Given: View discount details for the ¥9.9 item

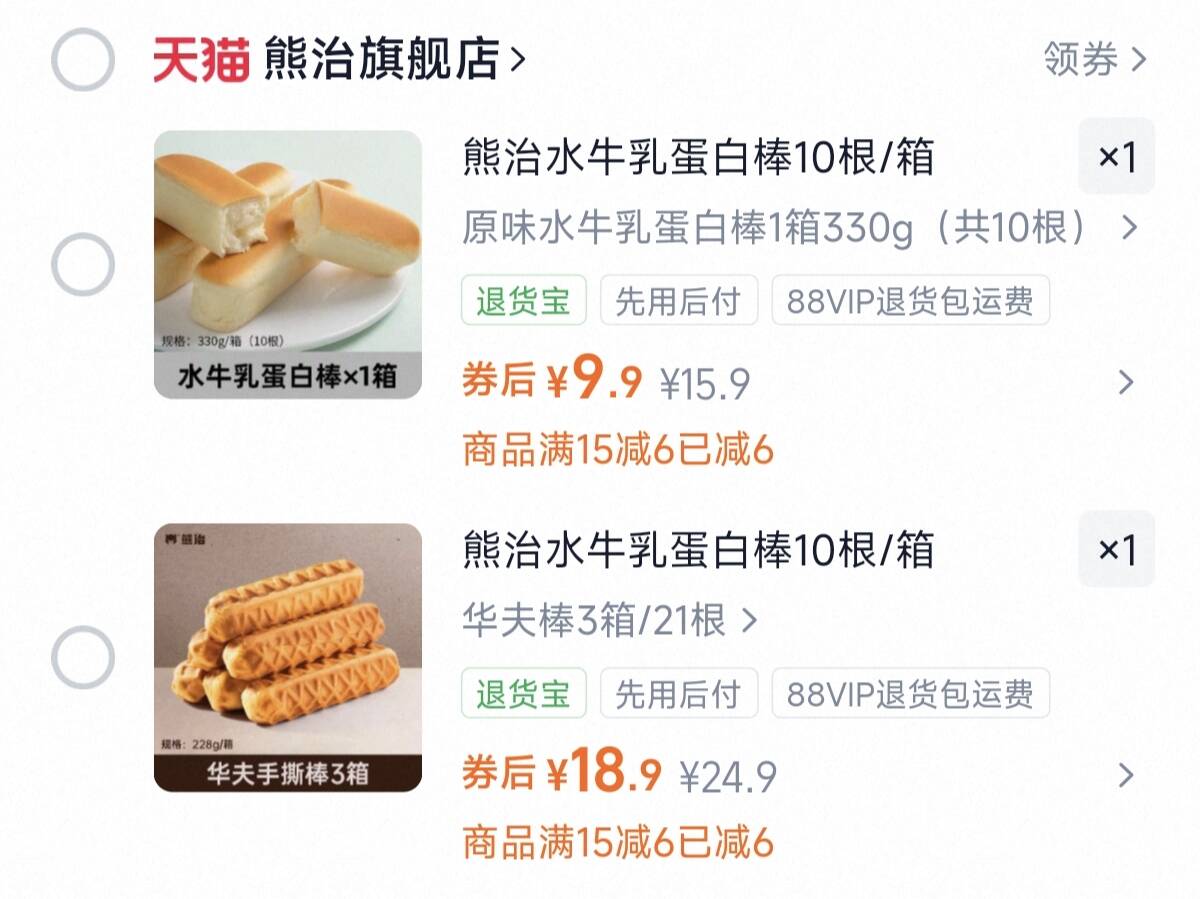Looking at the screenshot, I should tap(1126, 382).
